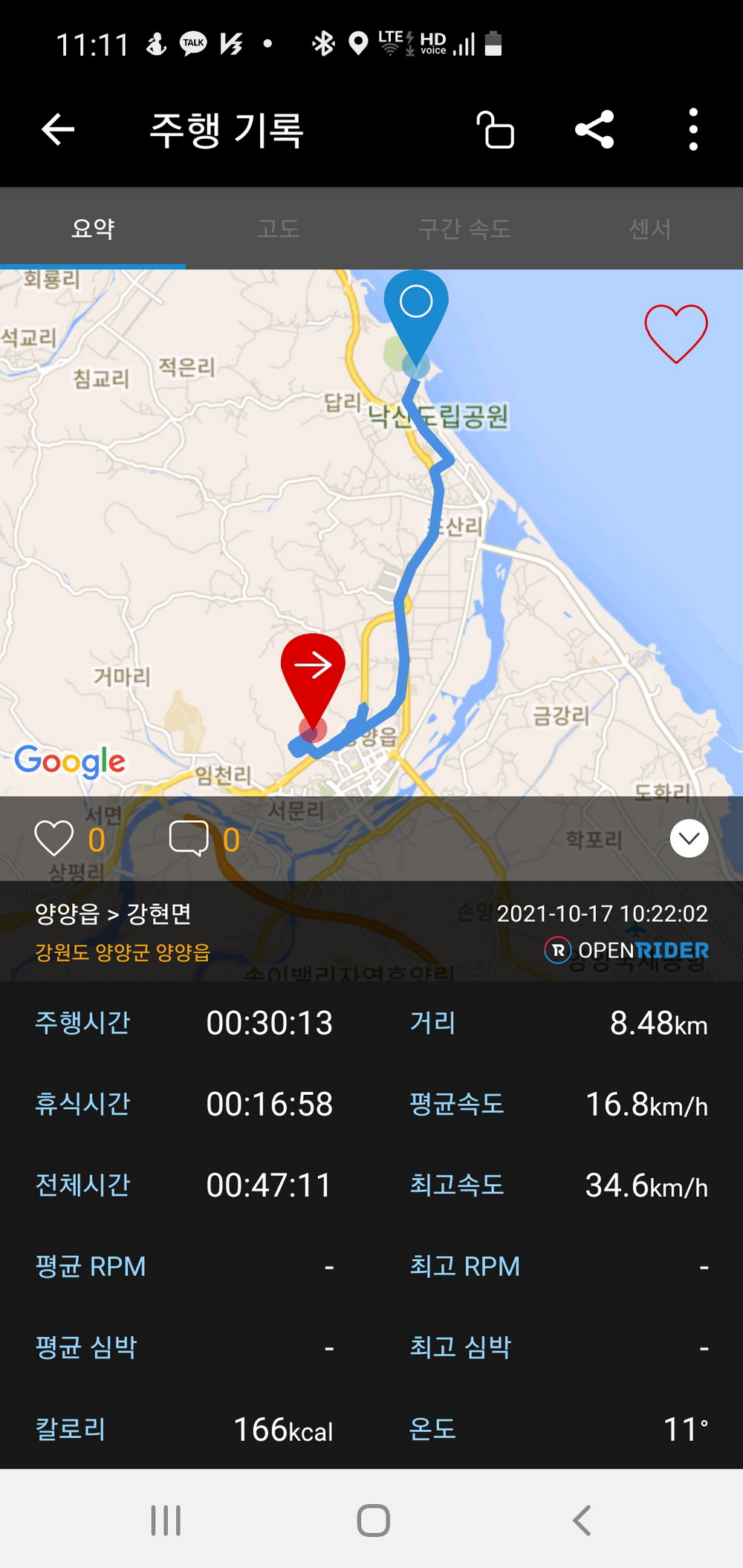Viewport: 743px width, 1568px height.
Task: Switch to the 구간 속도 tab
Action: (464, 228)
